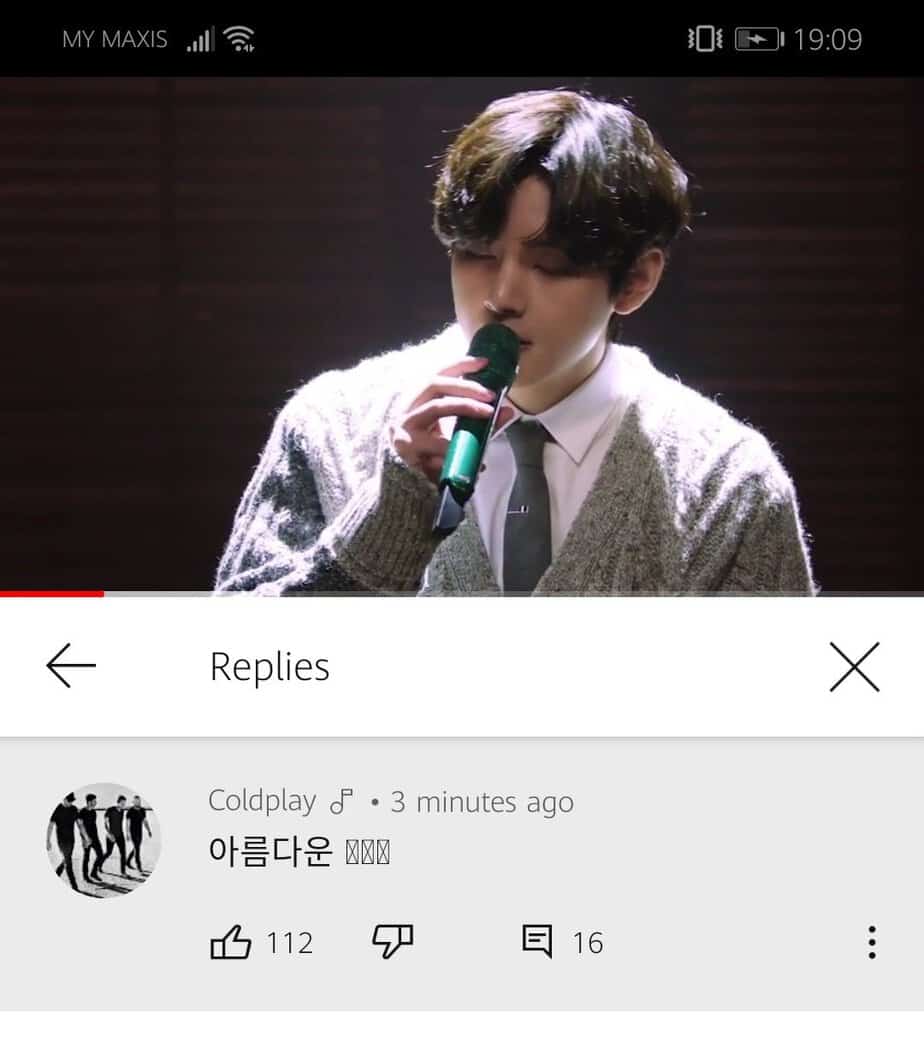
Task: Like Coldplay's comment
Action: coord(231,942)
